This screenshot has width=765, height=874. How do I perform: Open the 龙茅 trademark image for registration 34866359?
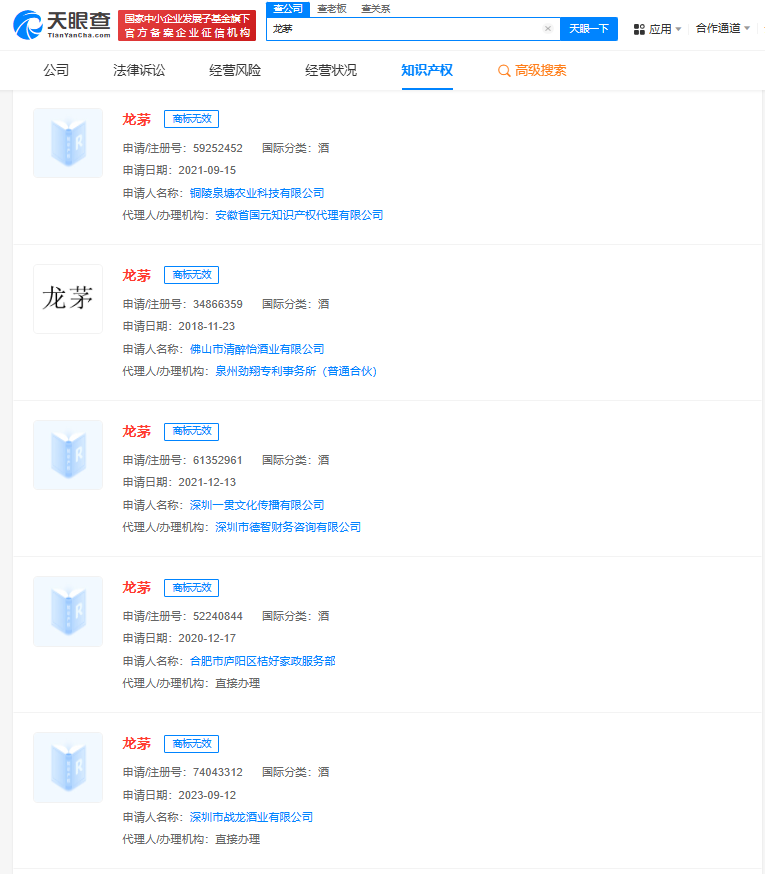[x=67, y=298]
